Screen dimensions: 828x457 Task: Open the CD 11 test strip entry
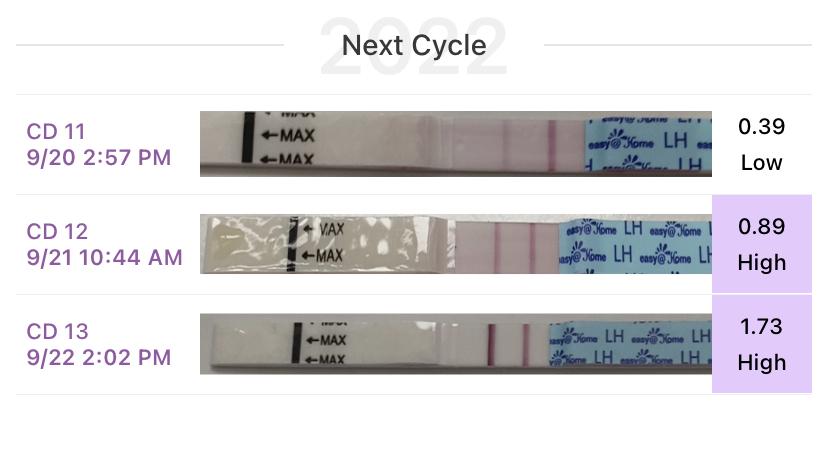[455, 144]
